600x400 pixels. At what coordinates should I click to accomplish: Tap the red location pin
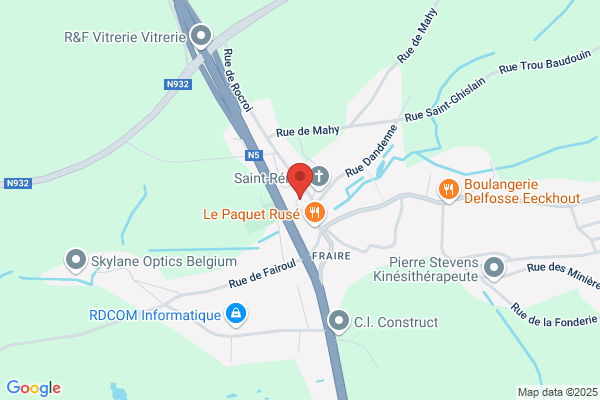[300, 180]
